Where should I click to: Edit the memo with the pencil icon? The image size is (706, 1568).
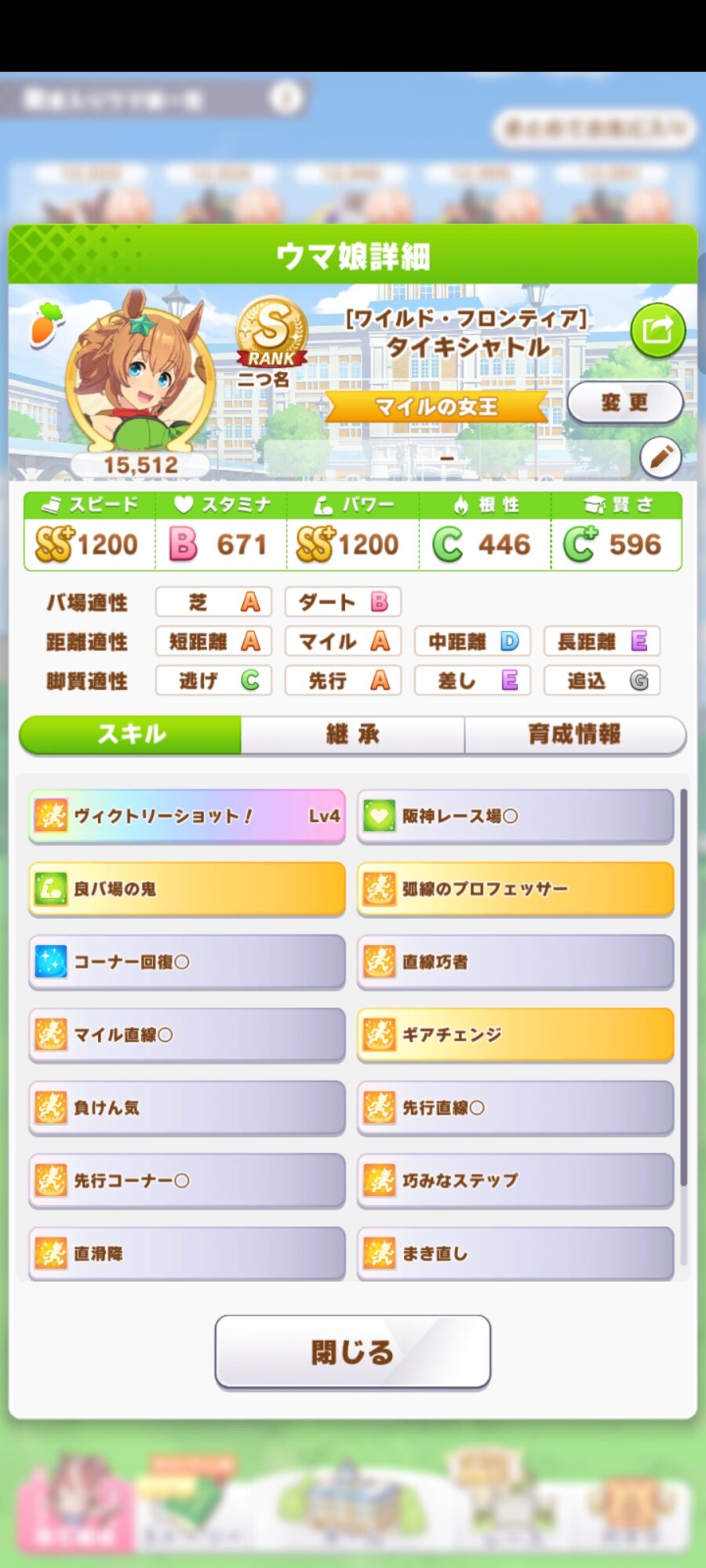click(x=661, y=457)
